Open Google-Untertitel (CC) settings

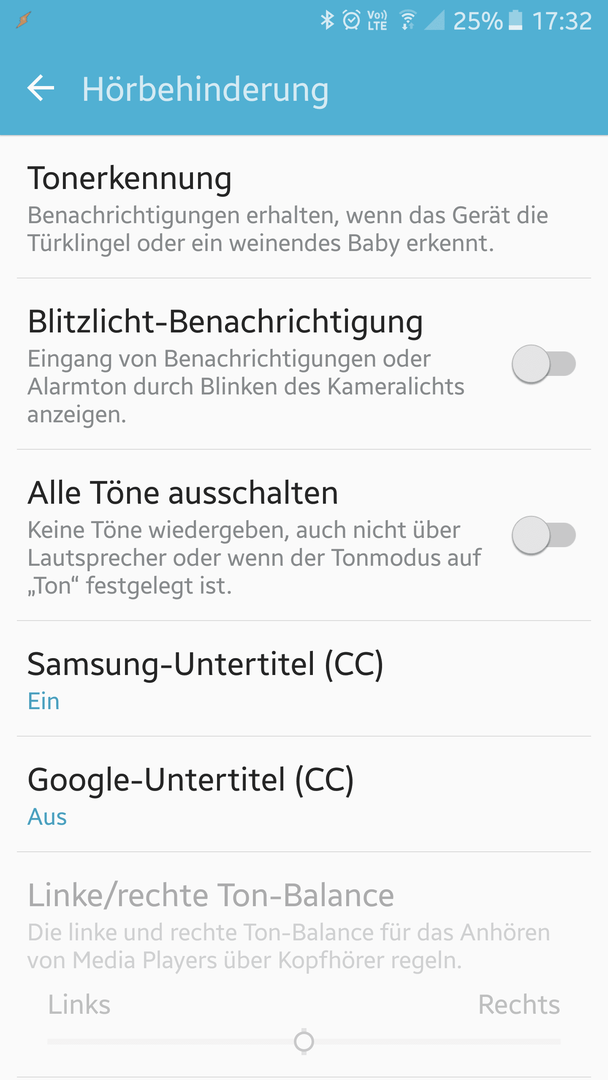click(304, 795)
